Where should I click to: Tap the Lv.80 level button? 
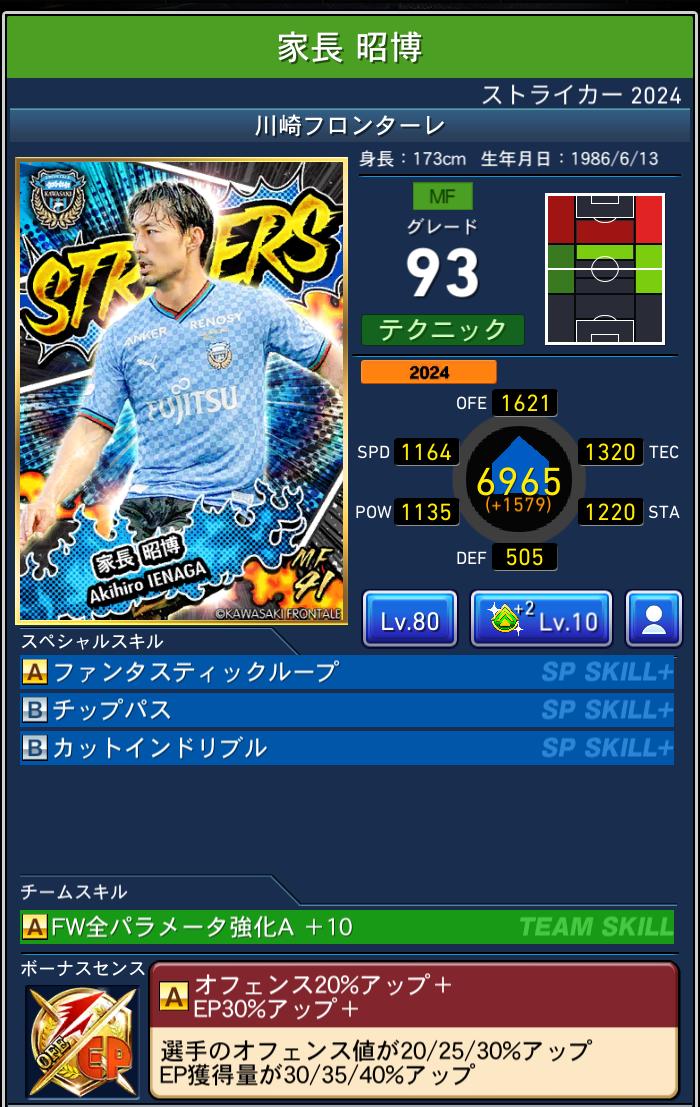(409, 620)
